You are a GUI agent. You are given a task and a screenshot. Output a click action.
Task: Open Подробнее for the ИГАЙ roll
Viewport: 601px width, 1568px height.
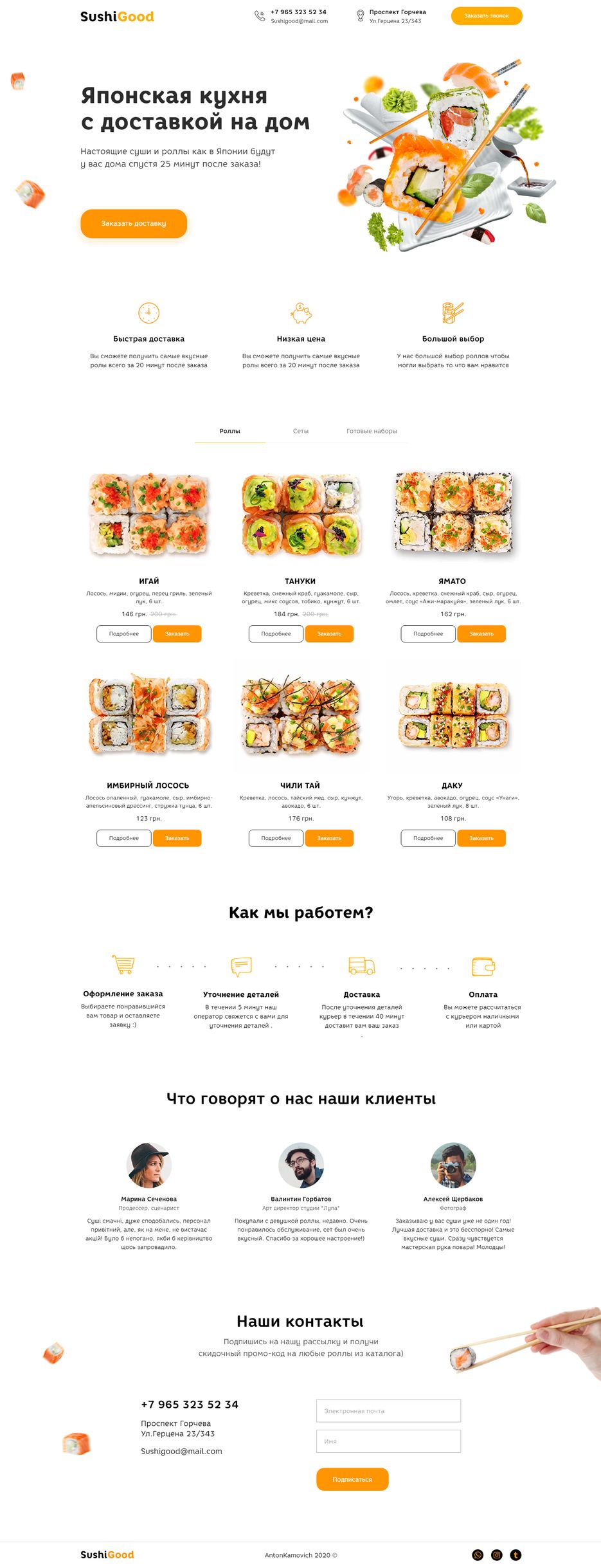124,634
